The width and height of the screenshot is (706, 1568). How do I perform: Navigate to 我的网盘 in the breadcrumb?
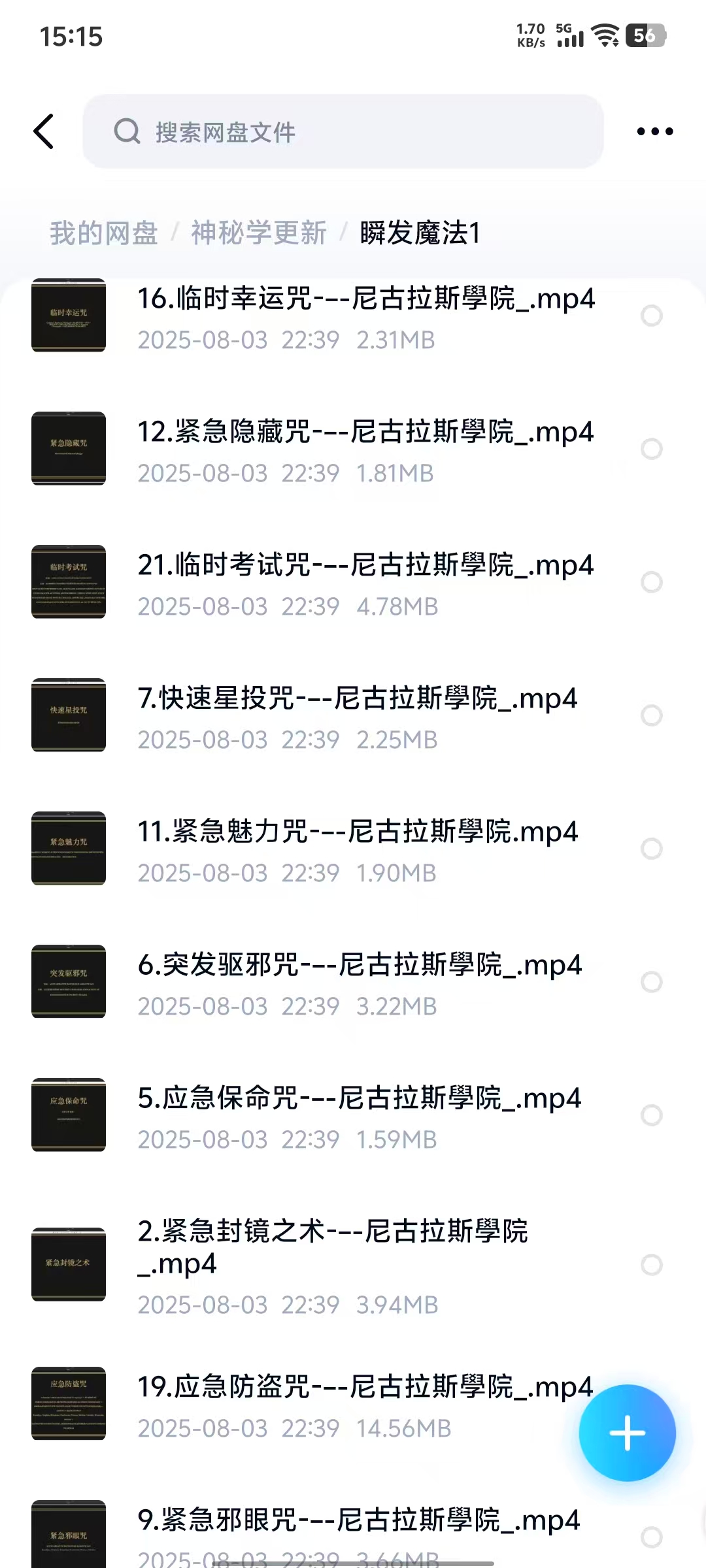[104, 233]
